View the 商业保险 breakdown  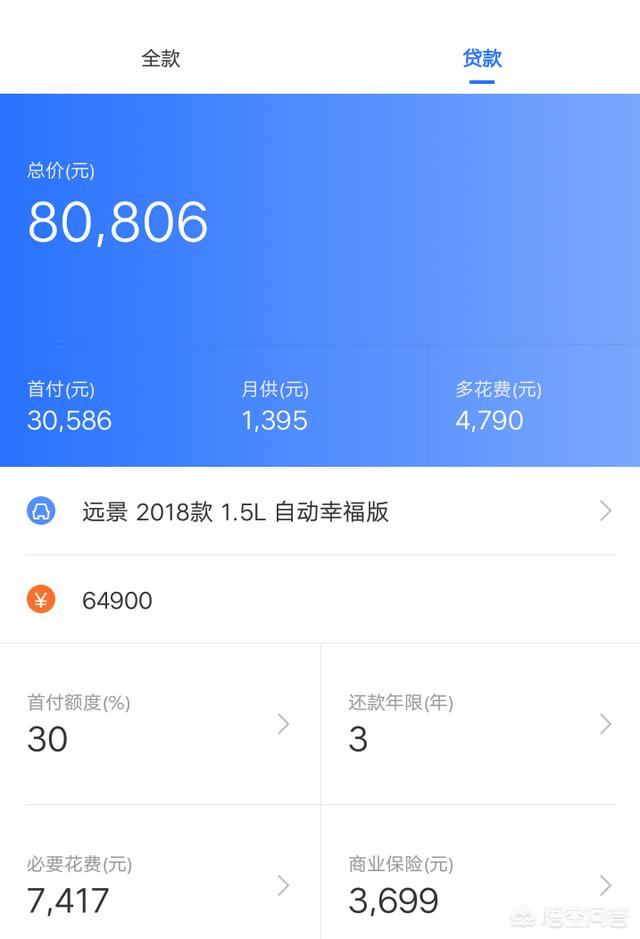pyautogui.click(x=481, y=873)
